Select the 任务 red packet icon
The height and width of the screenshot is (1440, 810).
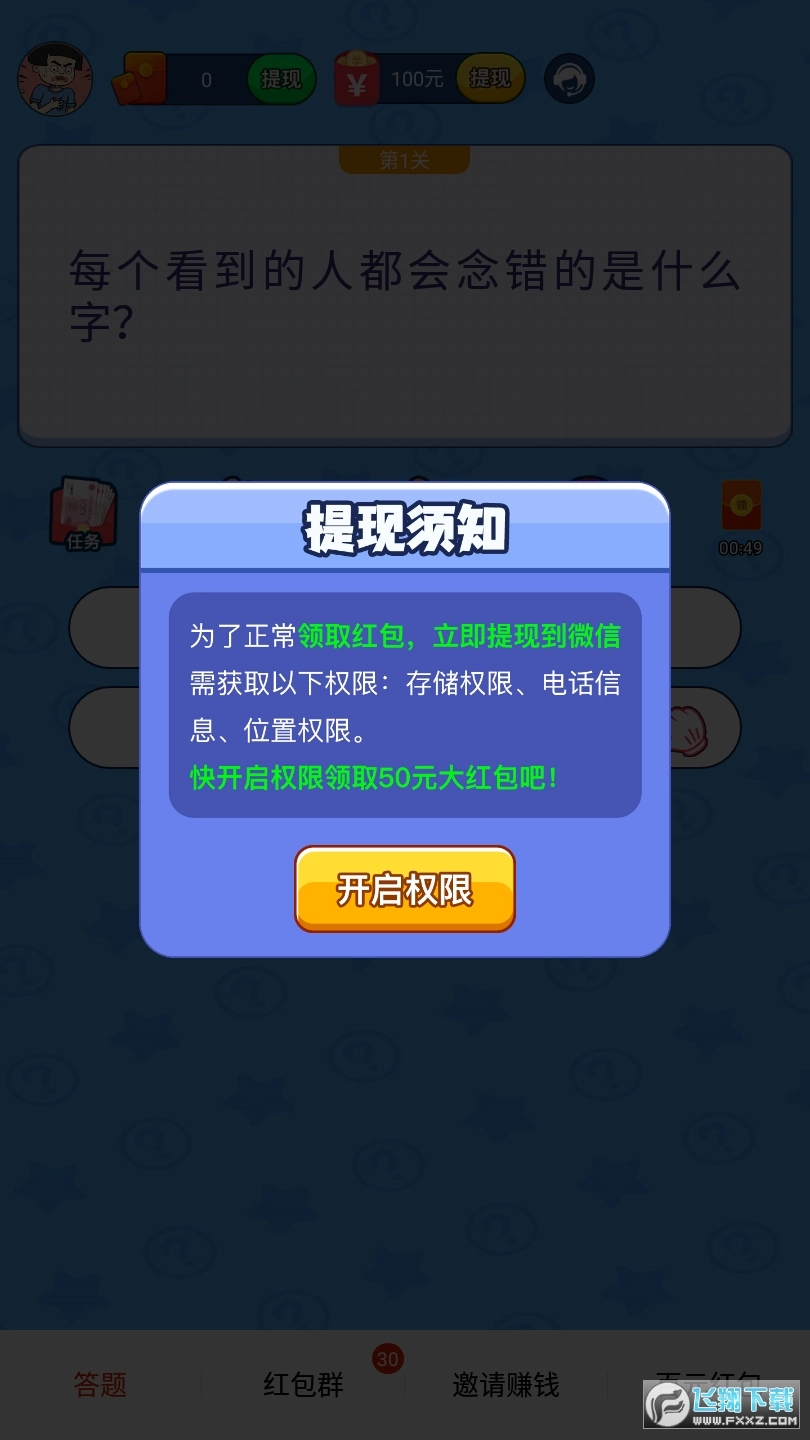tap(84, 512)
